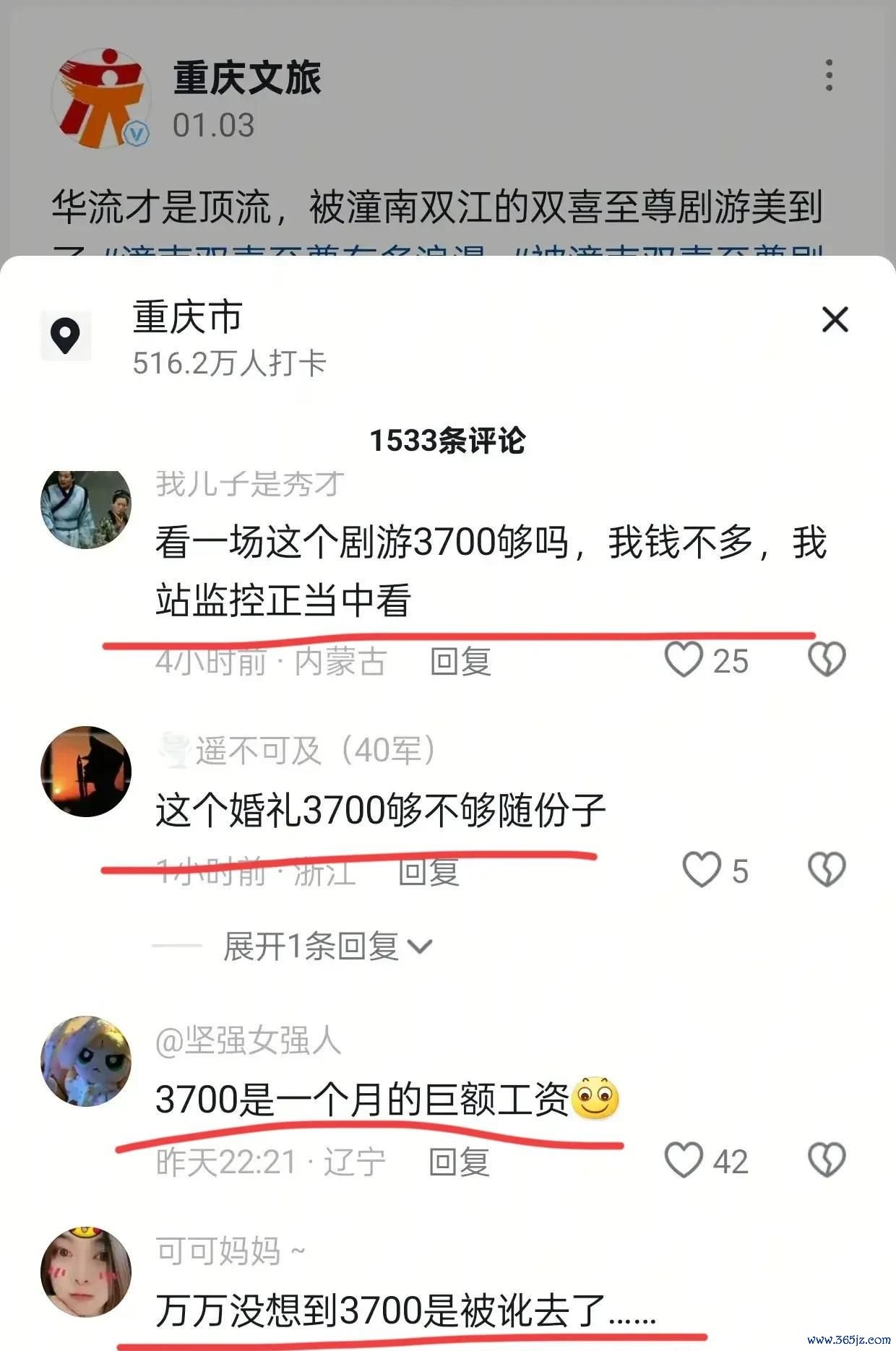This screenshot has height=1351, width=896.
Task: Dislike the comment from 内蒙古
Action: (826, 660)
